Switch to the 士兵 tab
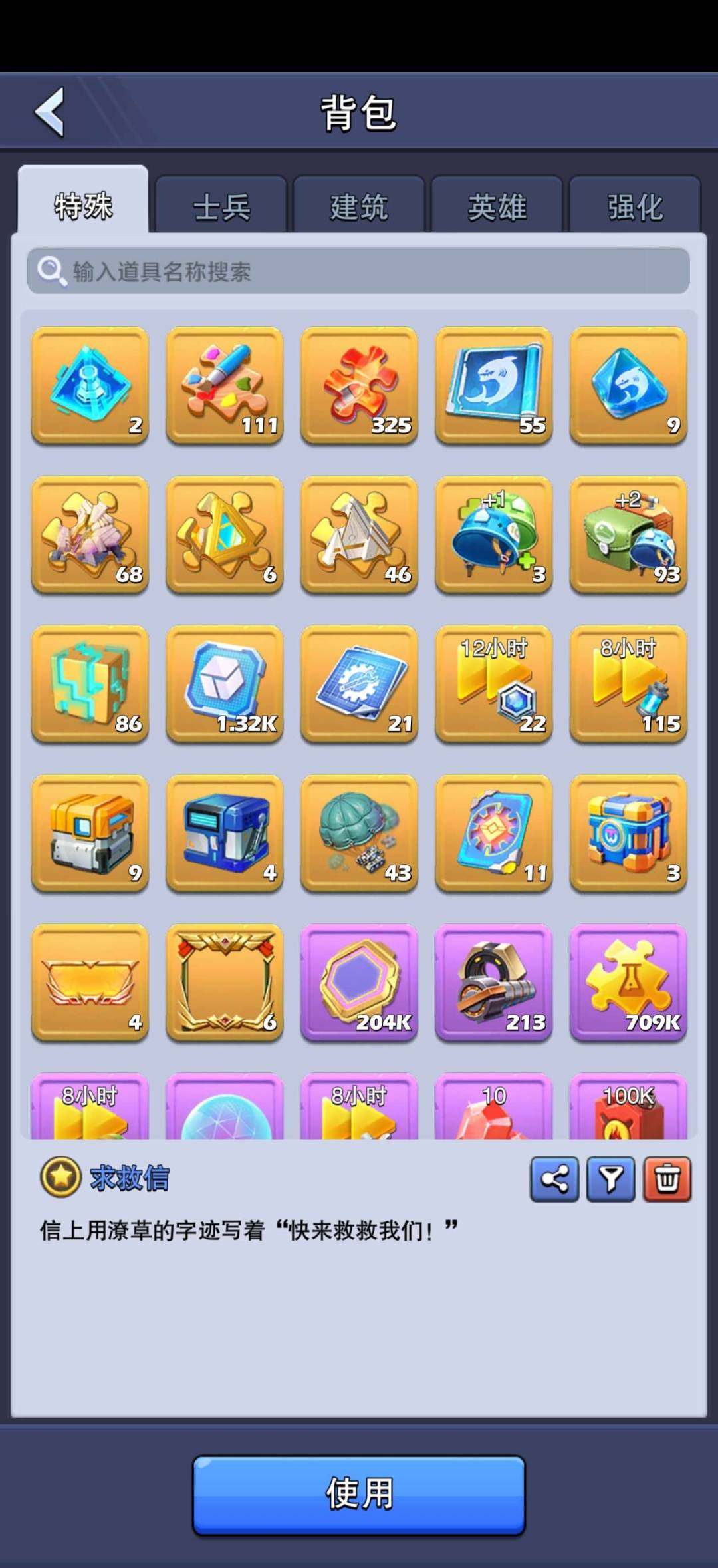Image resolution: width=718 pixels, height=1568 pixels. pos(221,205)
